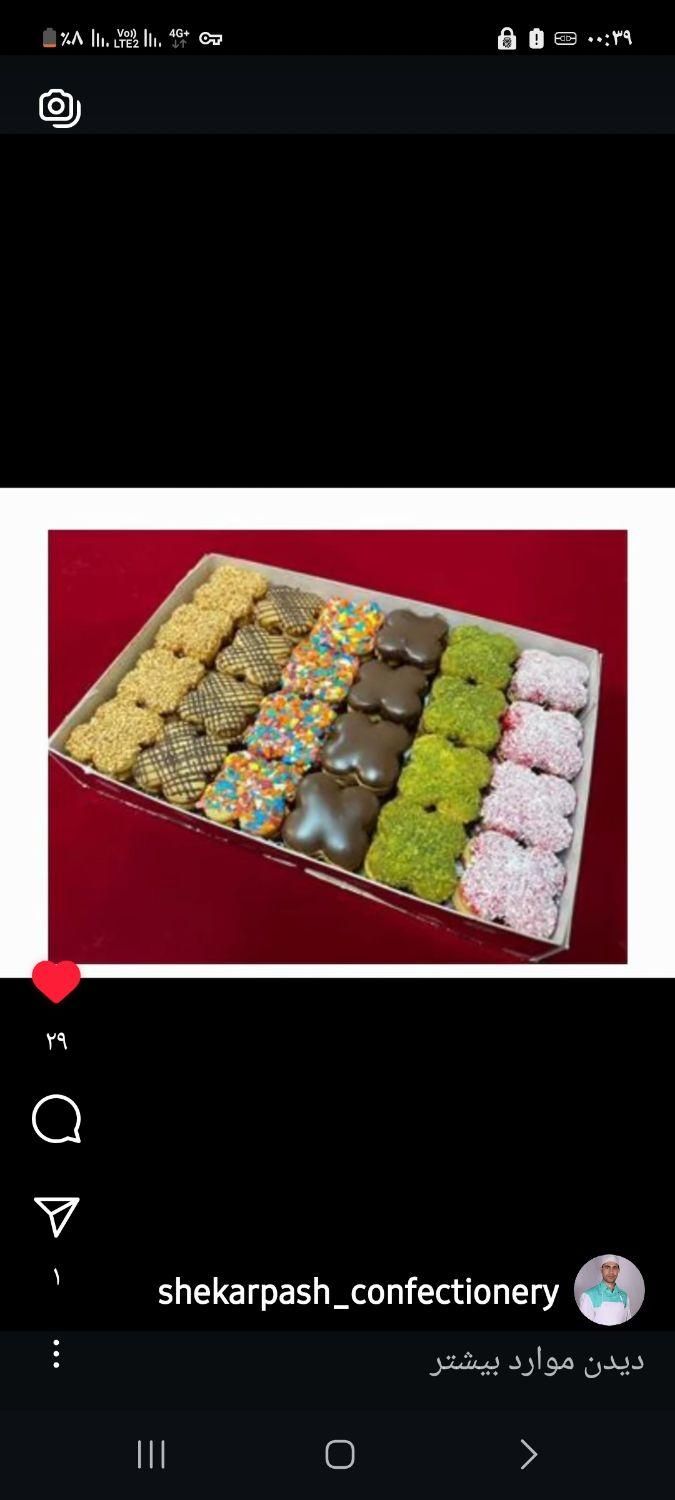The height and width of the screenshot is (1500, 675).
Task: Open shekarpash_confectionery profile username
Action: [358, 1292]
